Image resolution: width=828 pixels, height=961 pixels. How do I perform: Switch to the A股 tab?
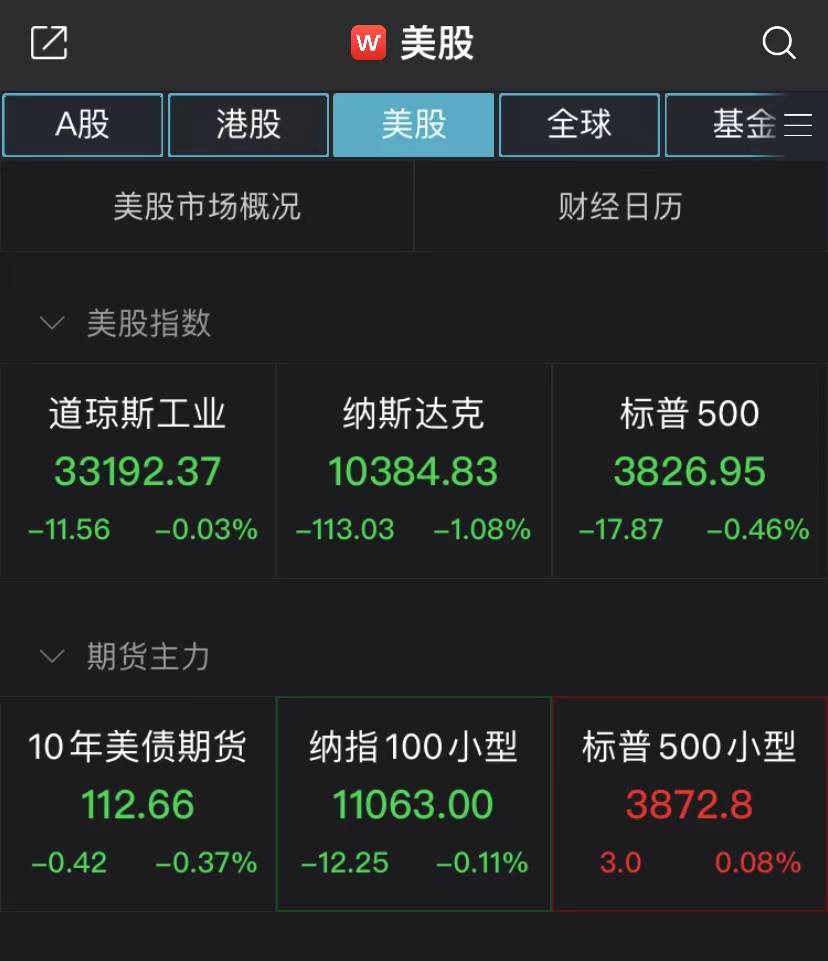pyautogui.click(x=82, y=125)
